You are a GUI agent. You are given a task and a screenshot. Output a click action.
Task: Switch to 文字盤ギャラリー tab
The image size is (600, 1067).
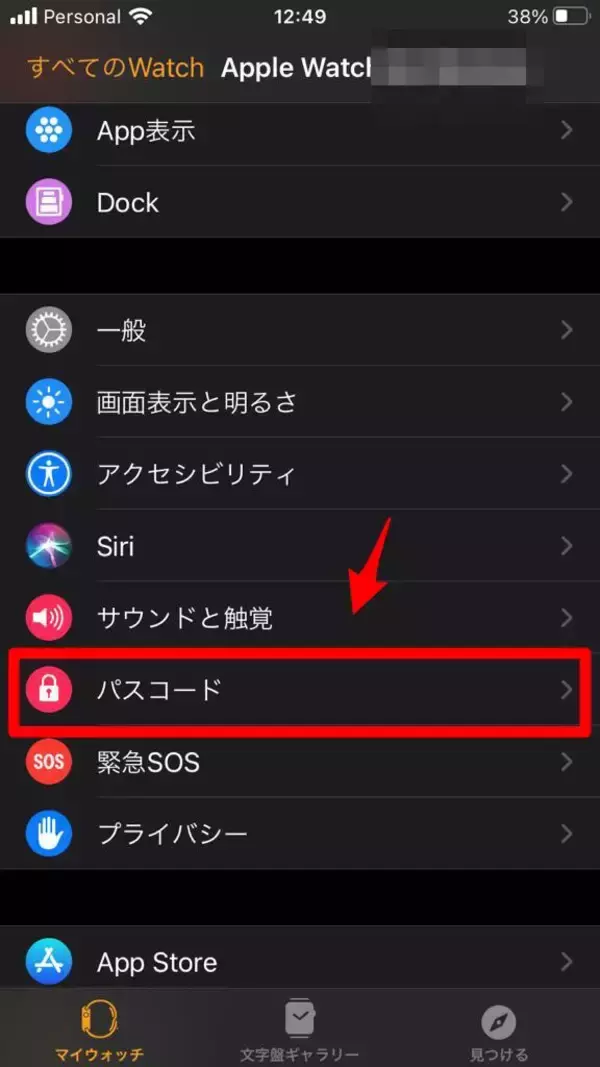click(x=300, y=1030)
